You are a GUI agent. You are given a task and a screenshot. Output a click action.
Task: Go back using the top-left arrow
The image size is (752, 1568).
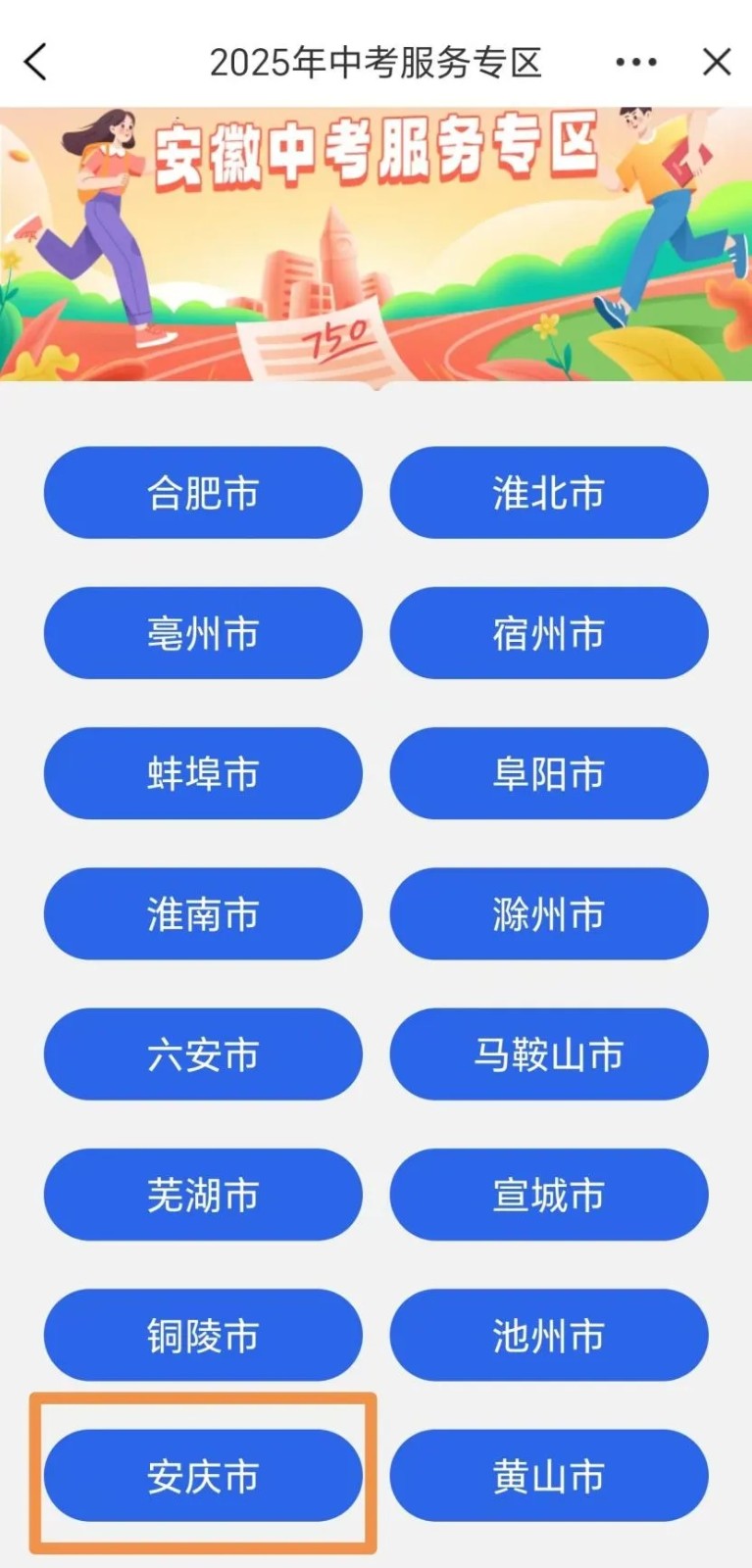pyautogui.click(x=35, y=63)
